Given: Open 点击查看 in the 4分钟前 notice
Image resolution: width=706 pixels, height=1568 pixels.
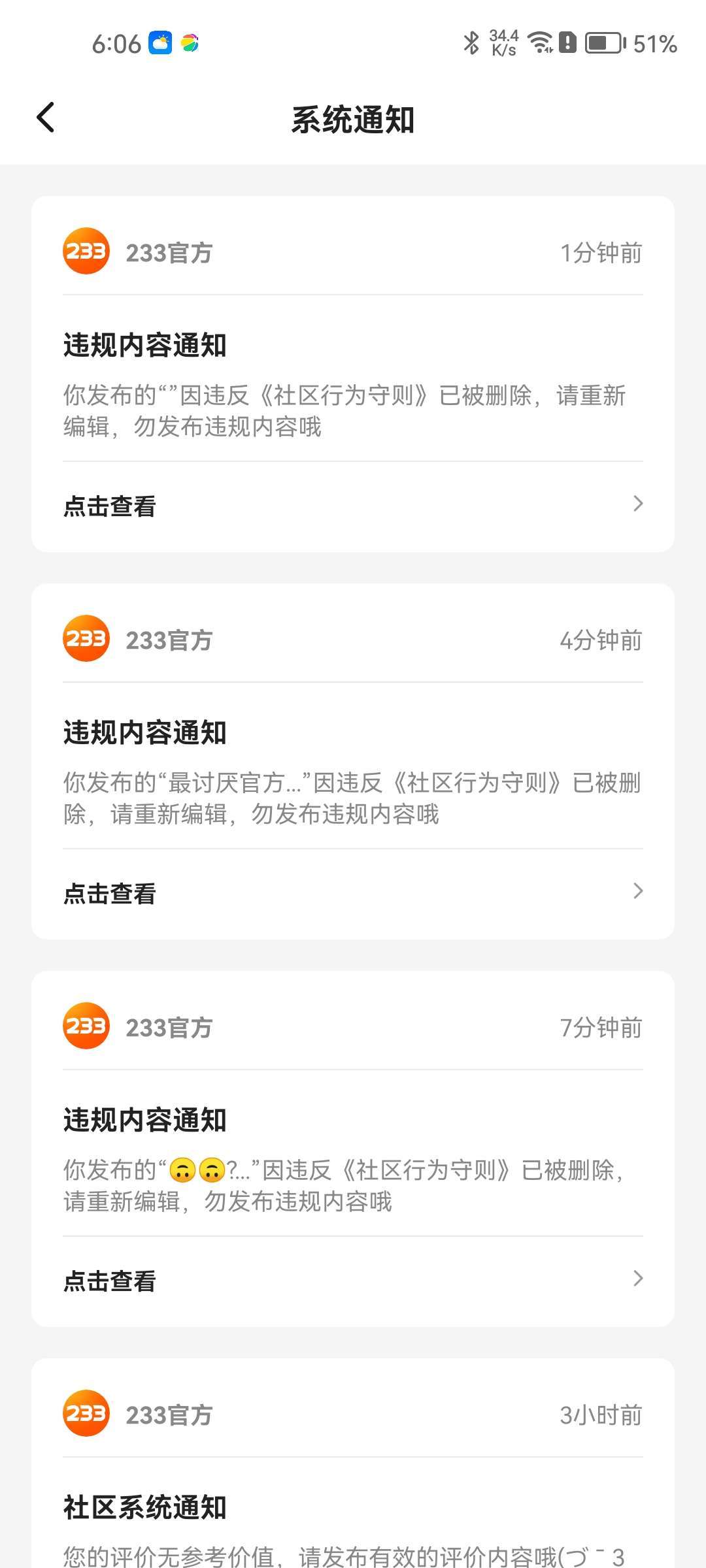Looking at the screenshot, I should (x=353, y=892).
